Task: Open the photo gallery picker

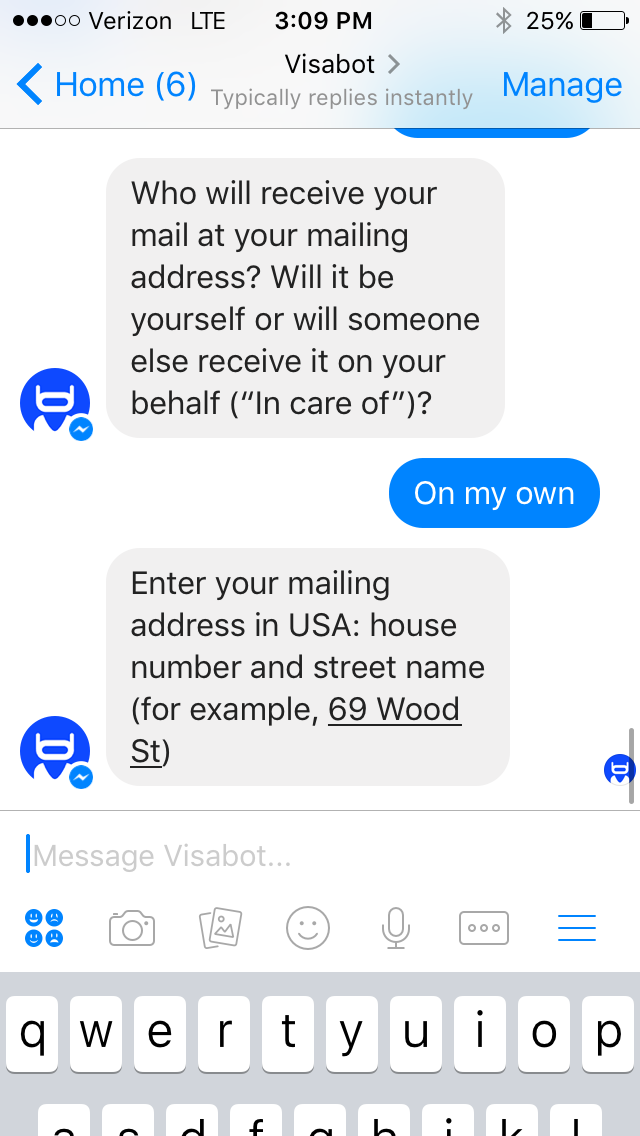Action: 220,928
